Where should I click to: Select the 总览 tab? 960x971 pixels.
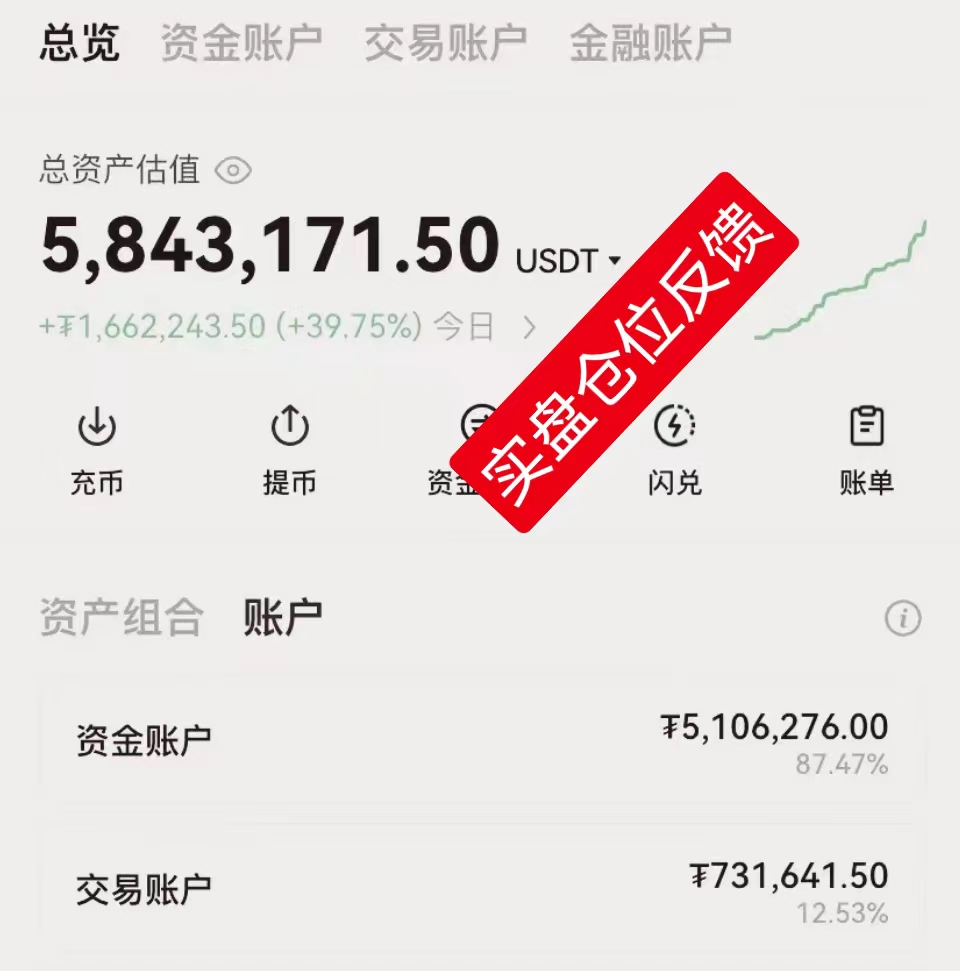(x=80, y=43)
